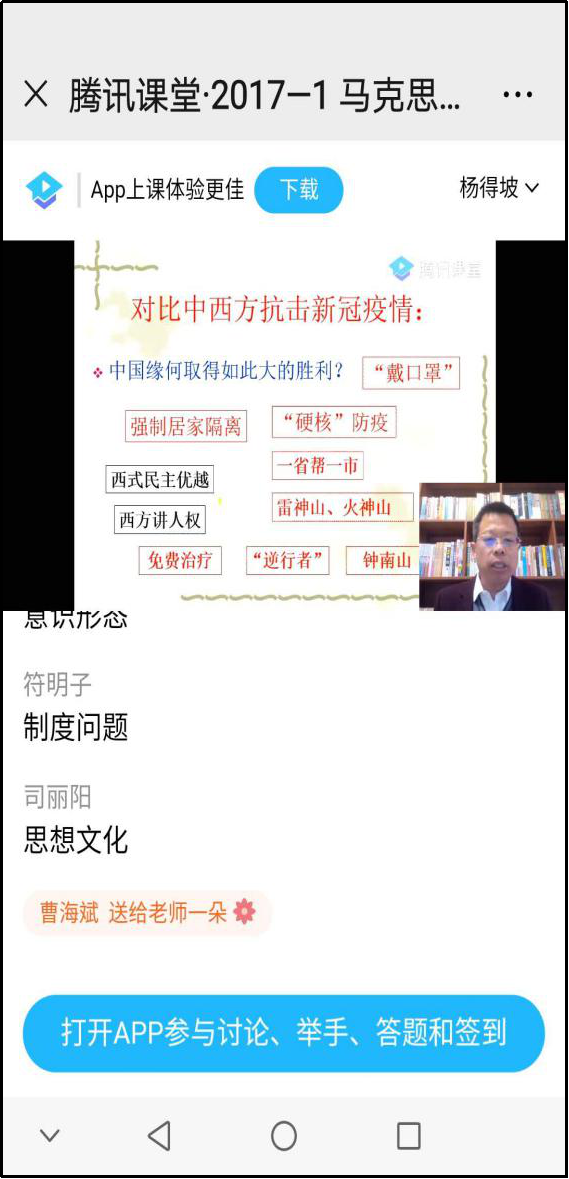This screenshot has height=1179, width=569.
Task: Go to the system home screen
Action: [x=283, y=1135]
